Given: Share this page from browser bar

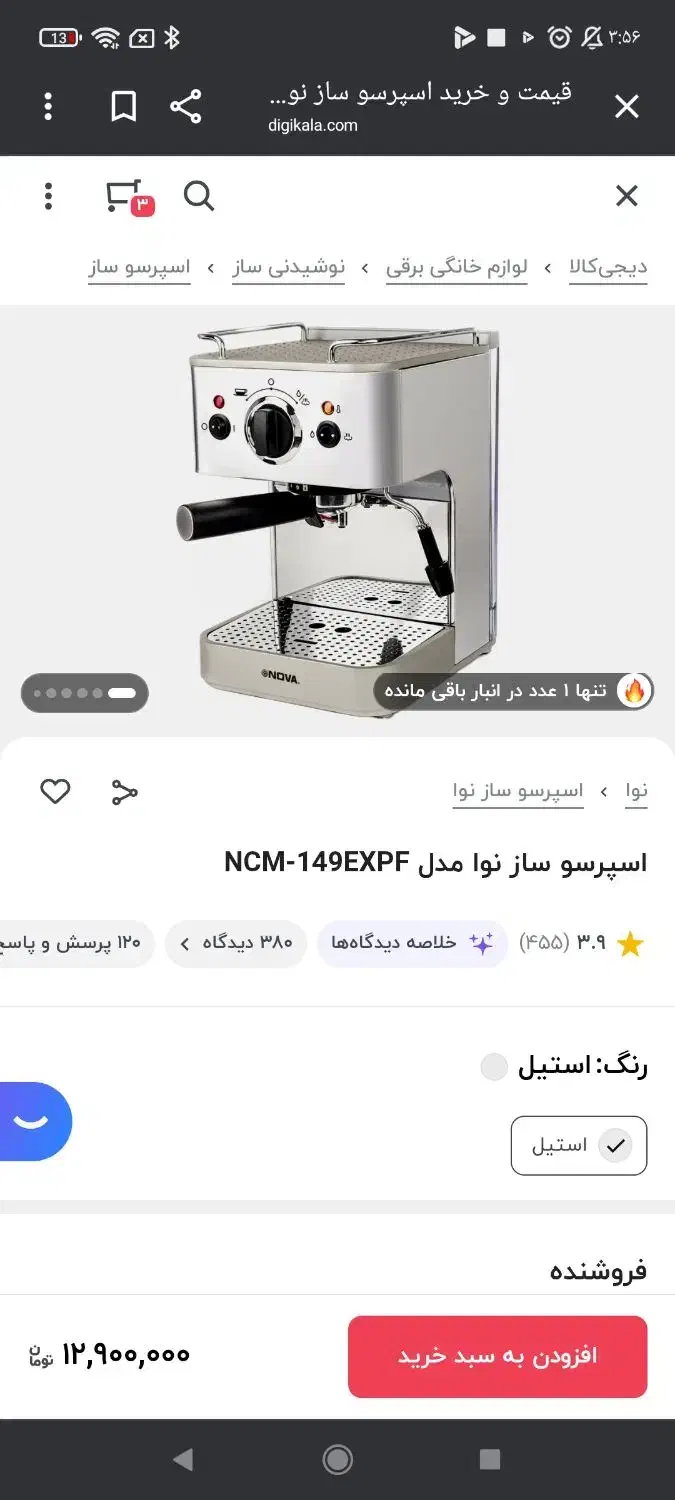Looking at the screenshot, I should coord(186,106).
